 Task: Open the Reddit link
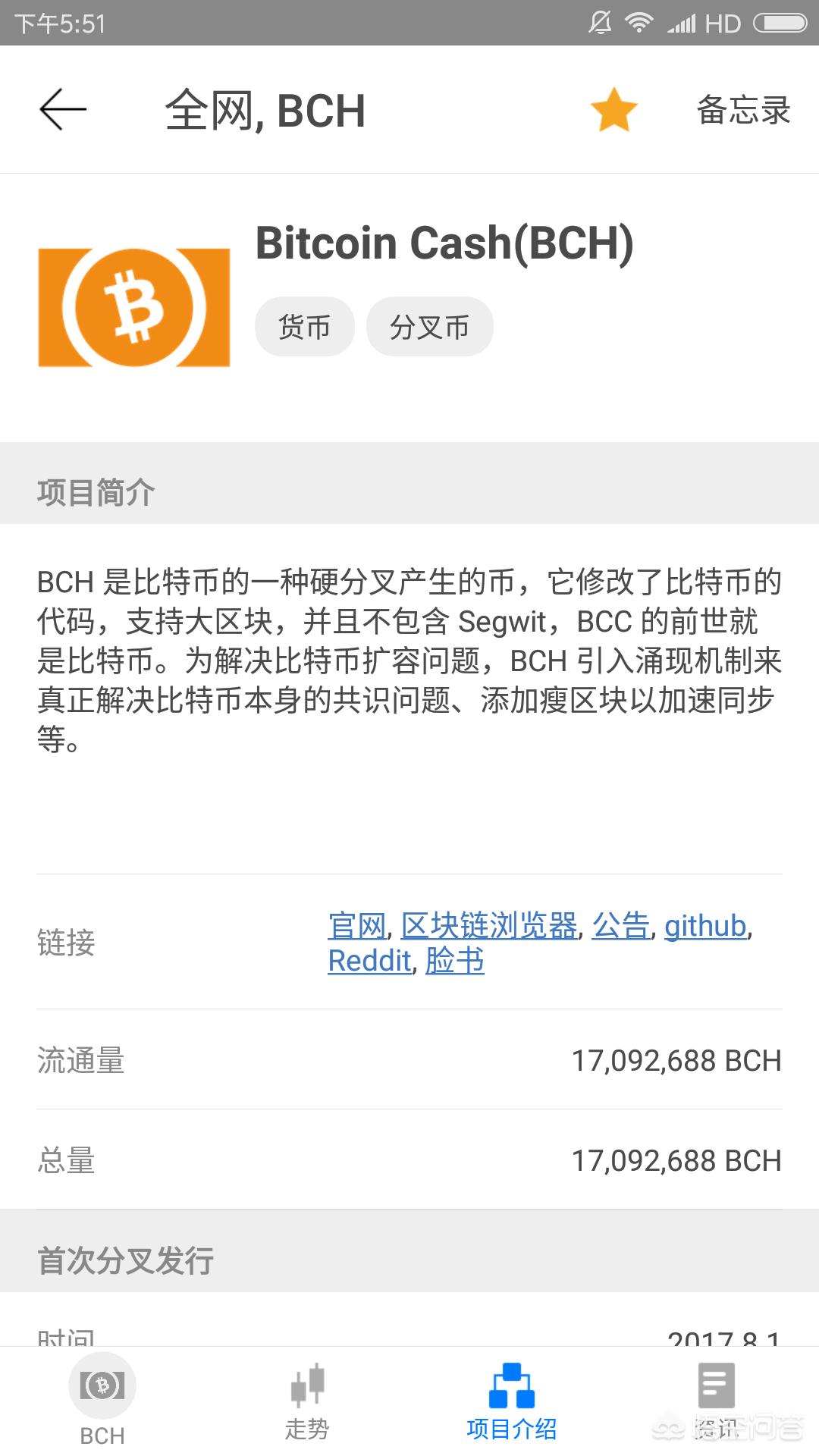369,961
